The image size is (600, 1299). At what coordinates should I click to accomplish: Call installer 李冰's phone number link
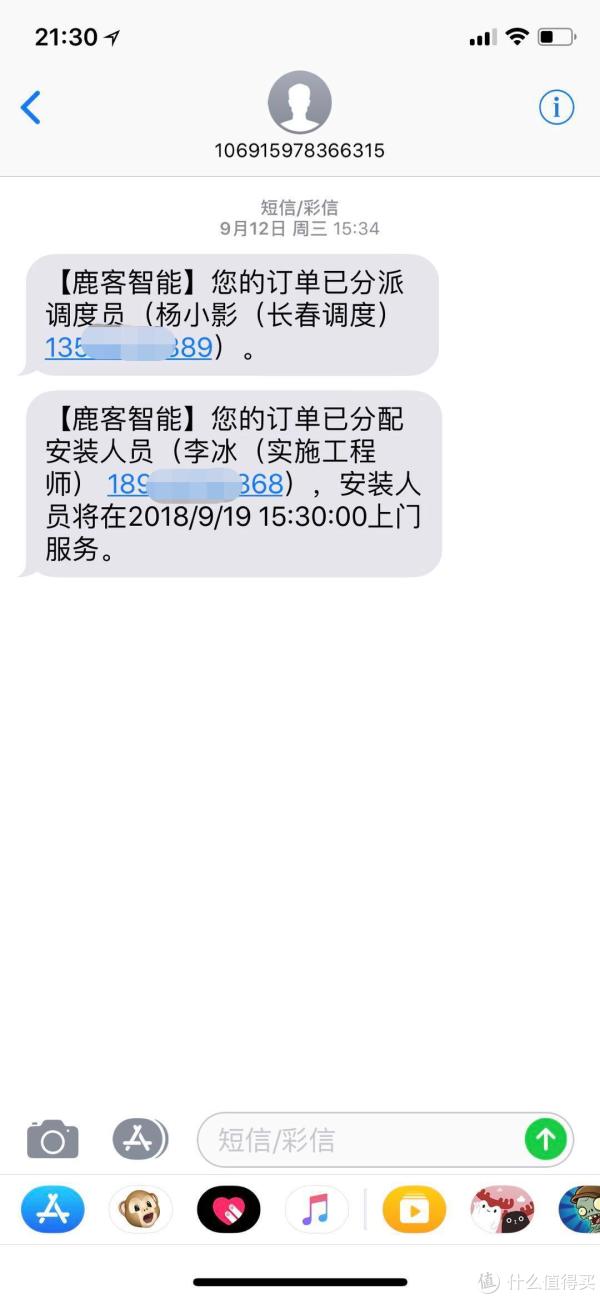pyautogui.click(x=194, y=485)
